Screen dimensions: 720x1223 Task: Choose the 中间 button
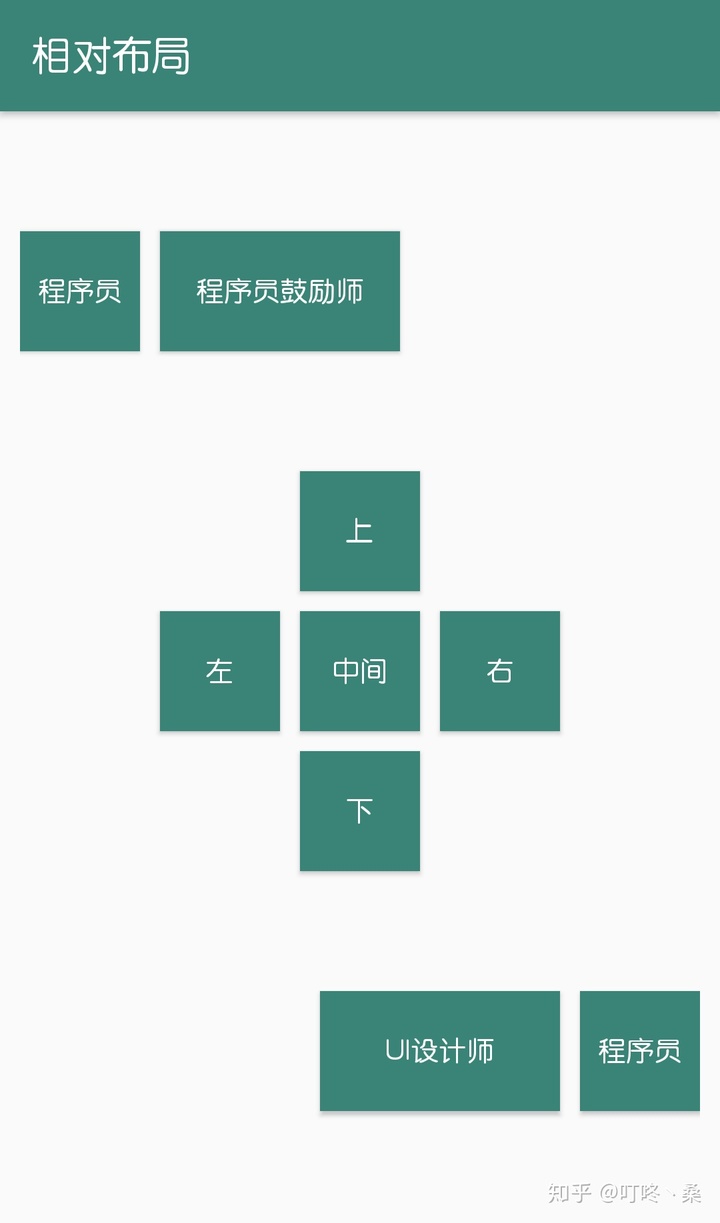(360, 671)
